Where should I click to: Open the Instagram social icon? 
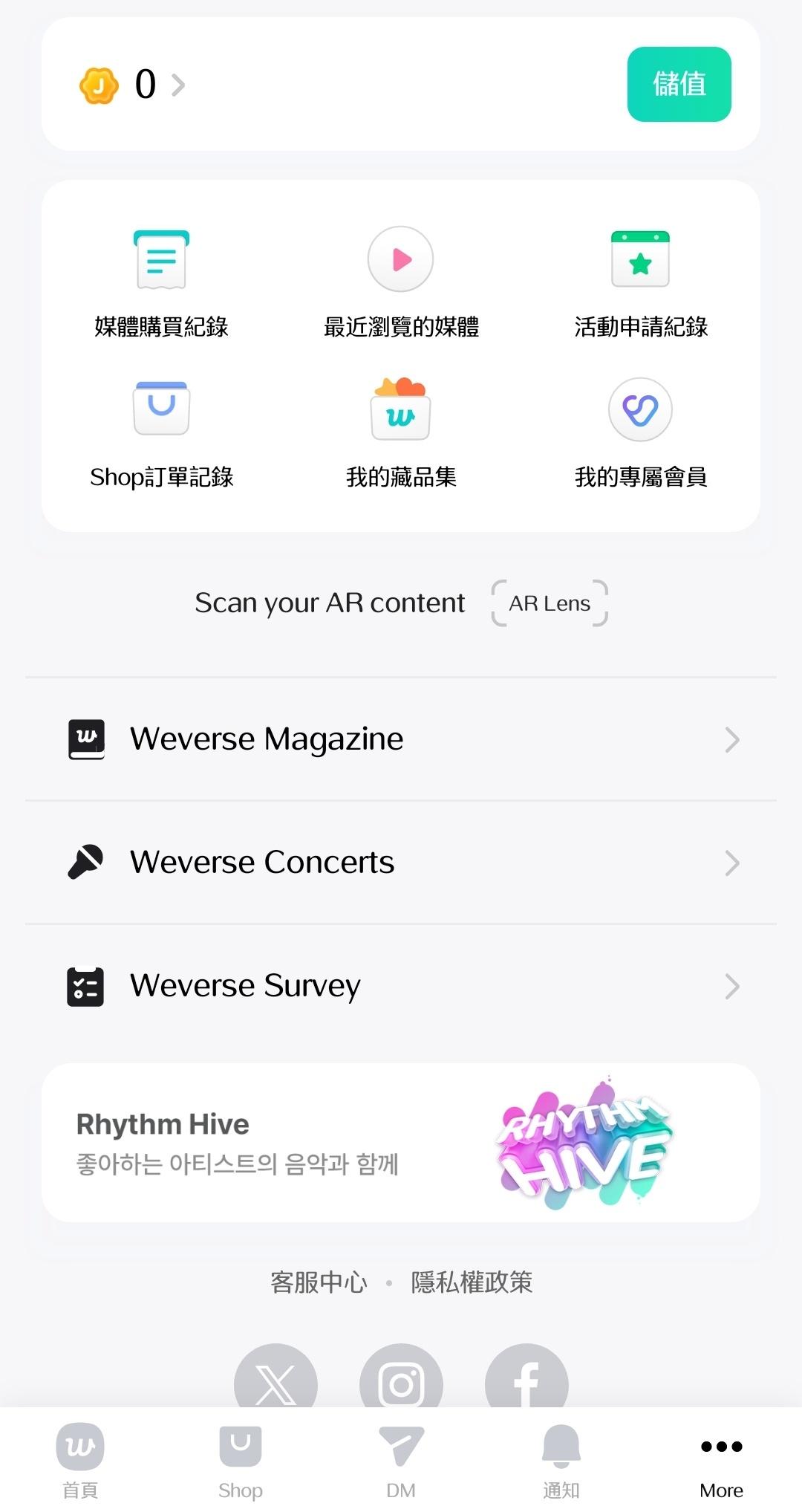point(401,1380)
